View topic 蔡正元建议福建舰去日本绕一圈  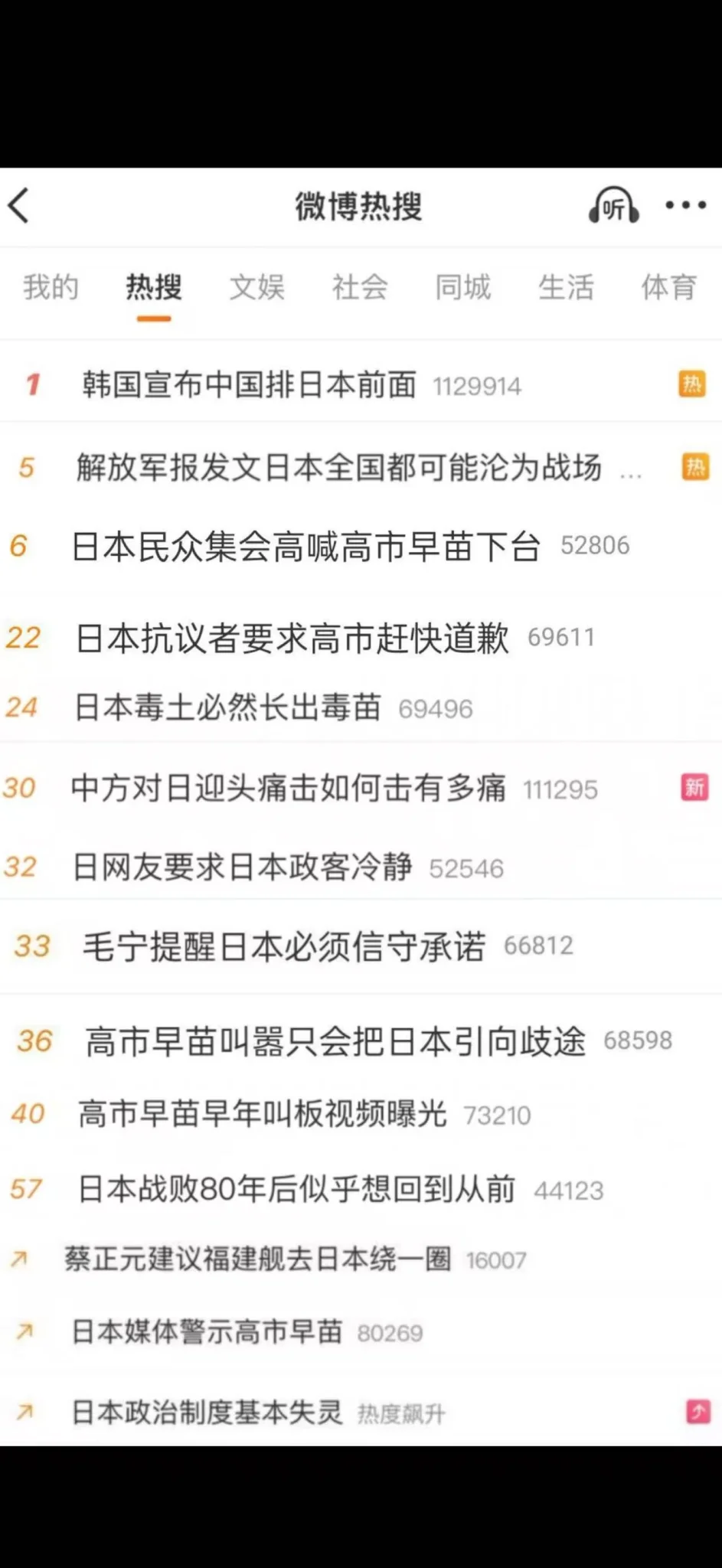(258, 1259)
